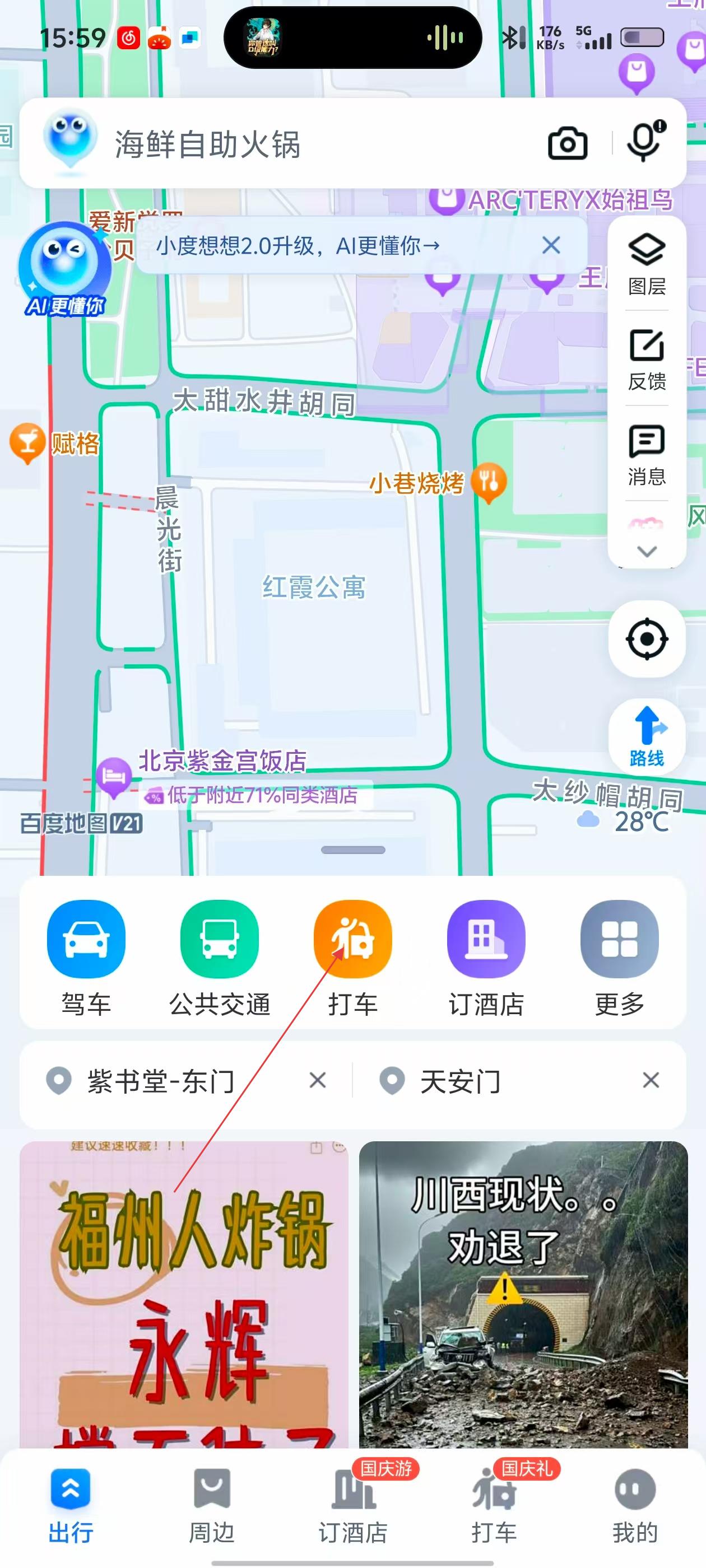Image resolution: width=706 pixels, height=1568 pixels.
Task: Navigate to recent place 天安门
Action: (460, 1082)
